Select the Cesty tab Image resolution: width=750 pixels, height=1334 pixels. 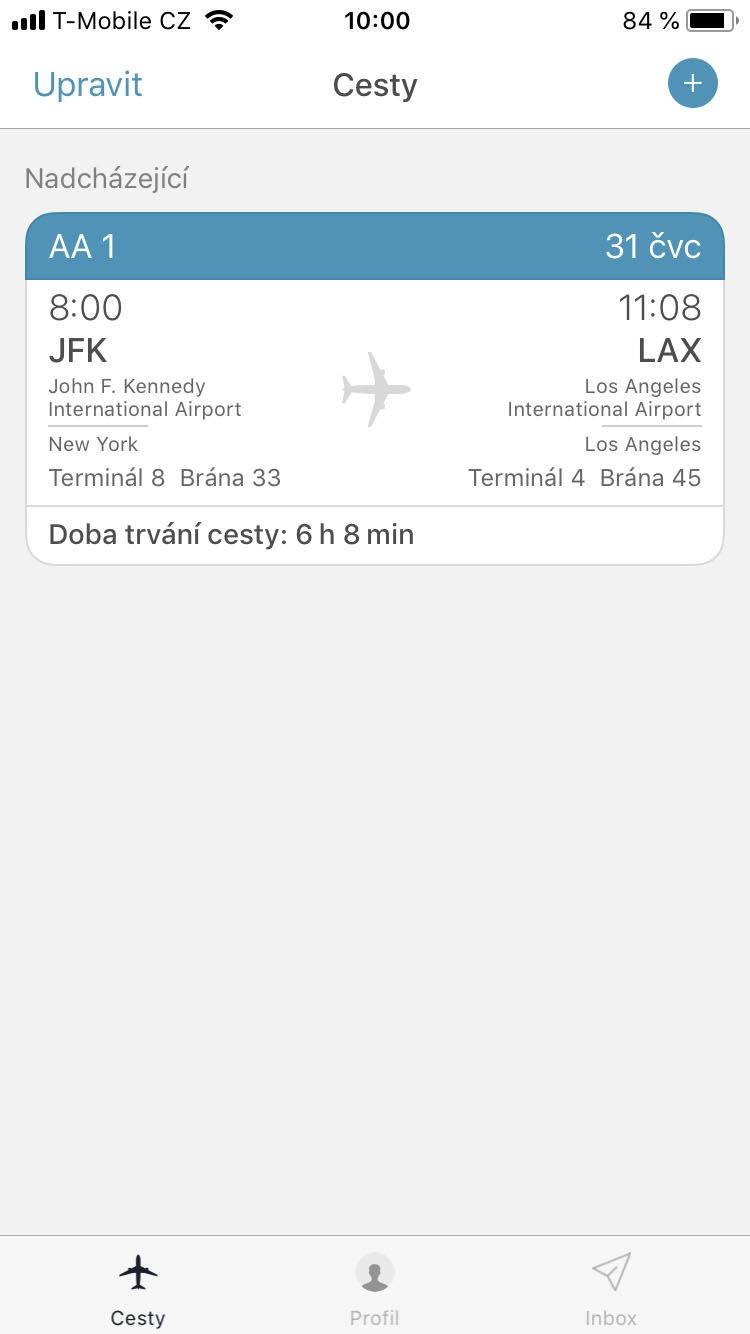pyautogui.click(x=138, y=1288)
